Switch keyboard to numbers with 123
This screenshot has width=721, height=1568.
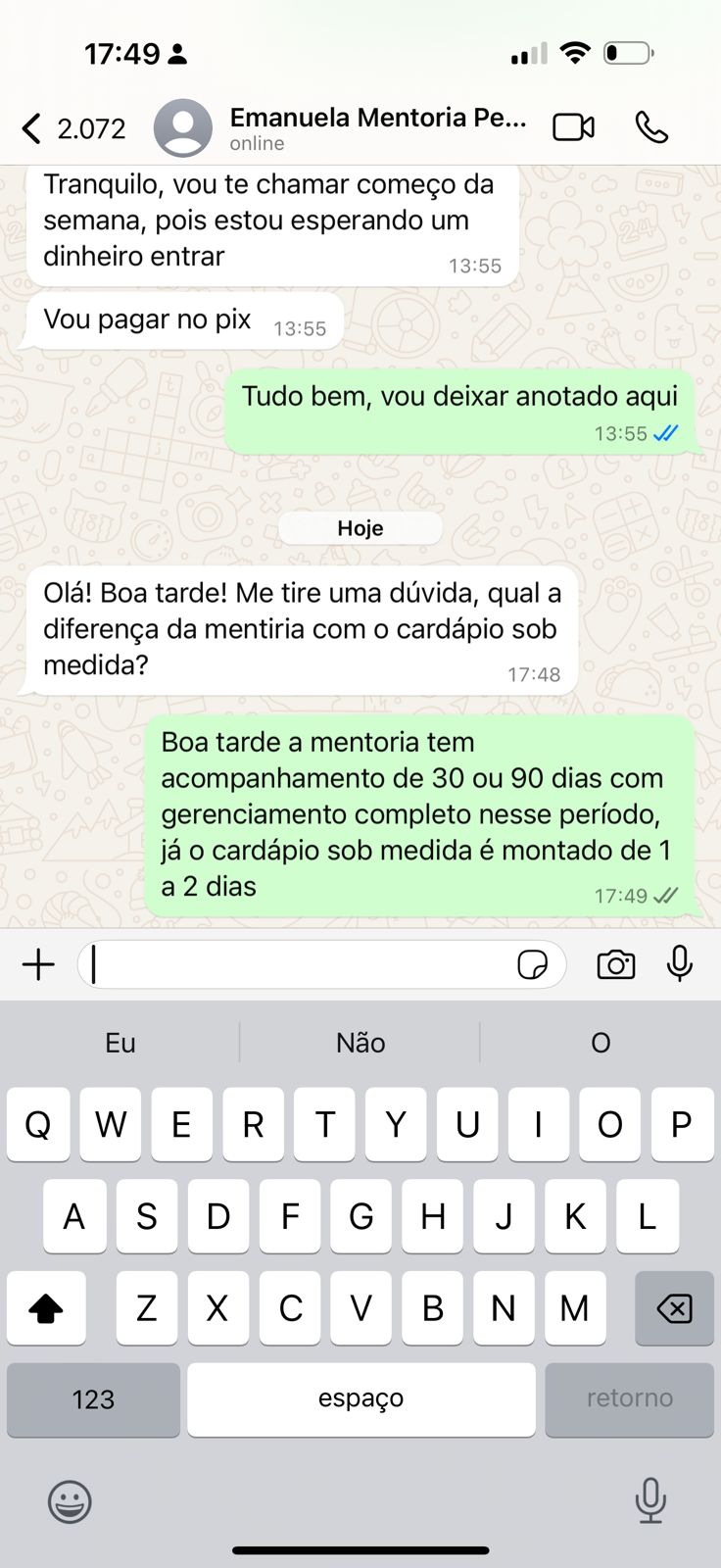(93, 1399)
